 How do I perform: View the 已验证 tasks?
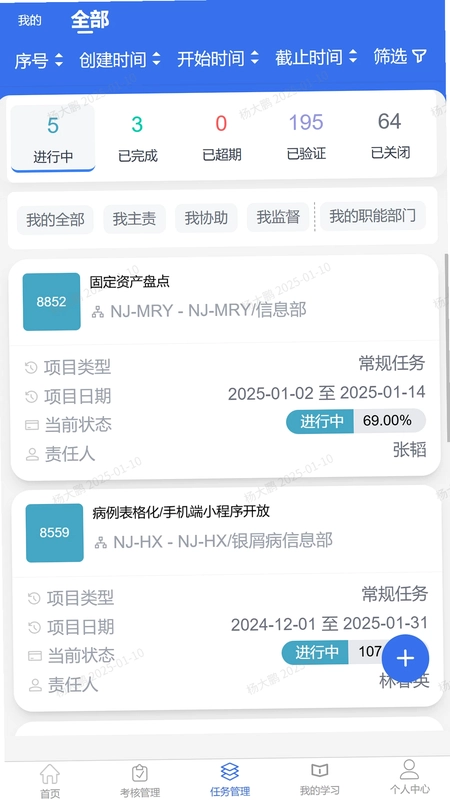tap(306, 136)
